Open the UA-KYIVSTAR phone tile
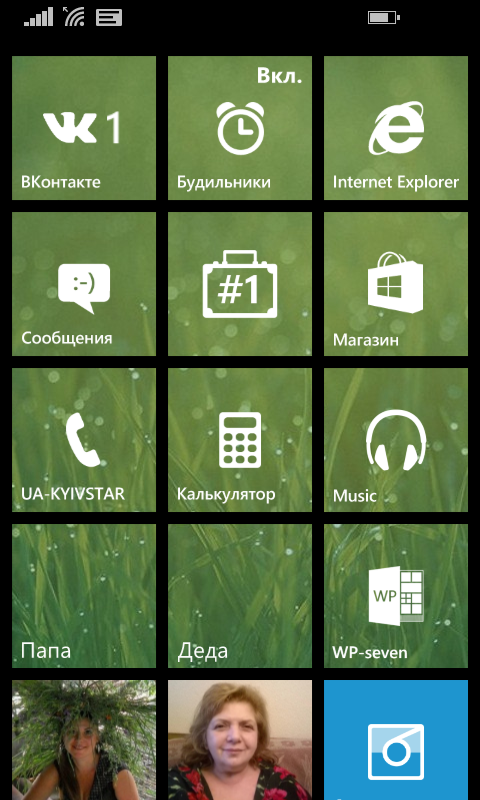The image size is (480, 800). (x=84, y=440)
